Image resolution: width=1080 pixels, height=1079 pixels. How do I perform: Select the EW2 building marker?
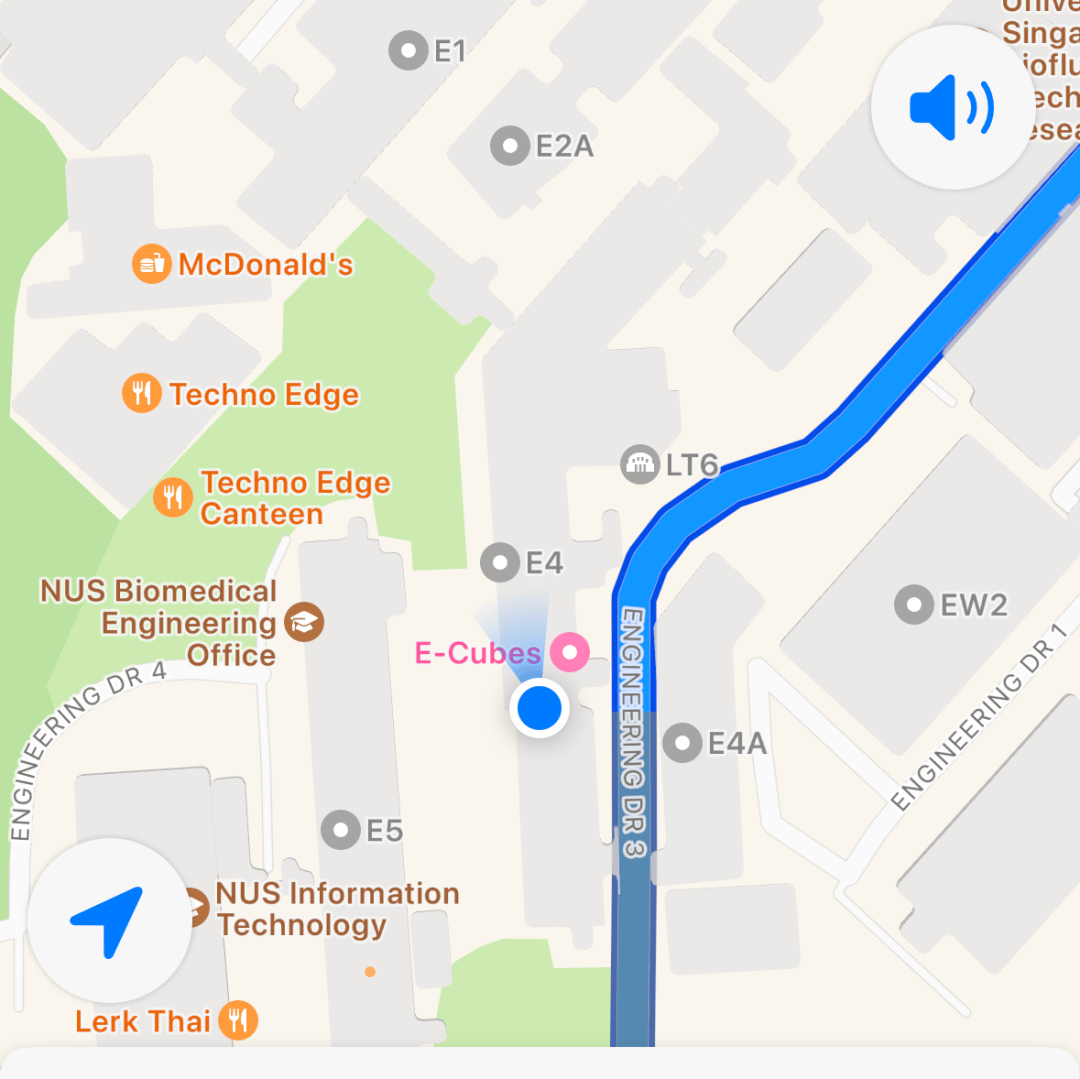pyautogui.click(x=913, y=605)
